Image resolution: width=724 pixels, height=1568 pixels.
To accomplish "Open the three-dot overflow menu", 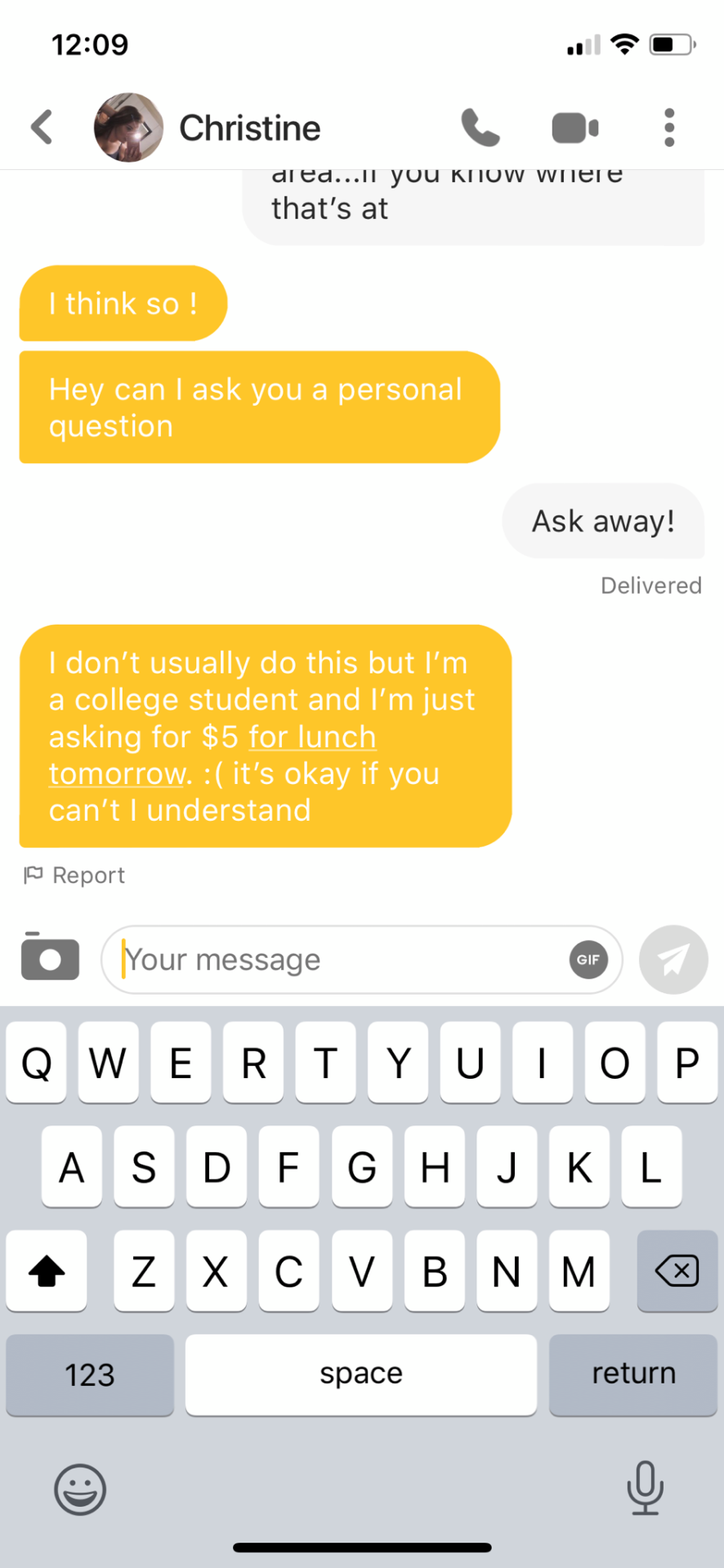I will [669, 127].
